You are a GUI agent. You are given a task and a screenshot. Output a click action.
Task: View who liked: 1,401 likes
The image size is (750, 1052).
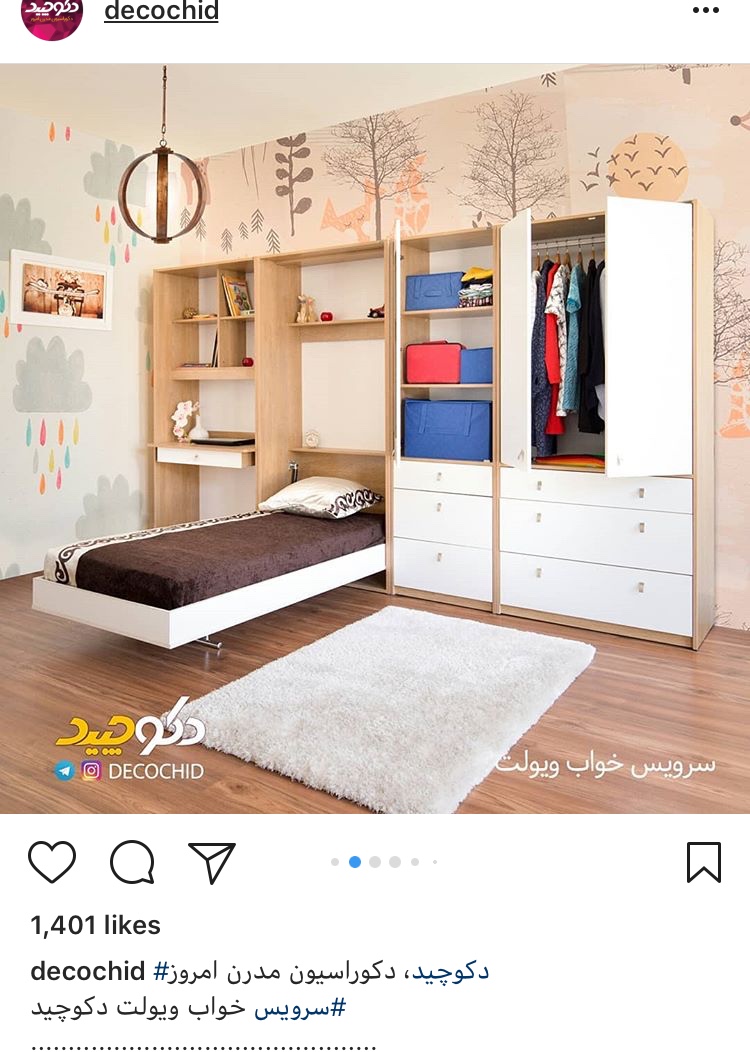click(x=96, y=925)
